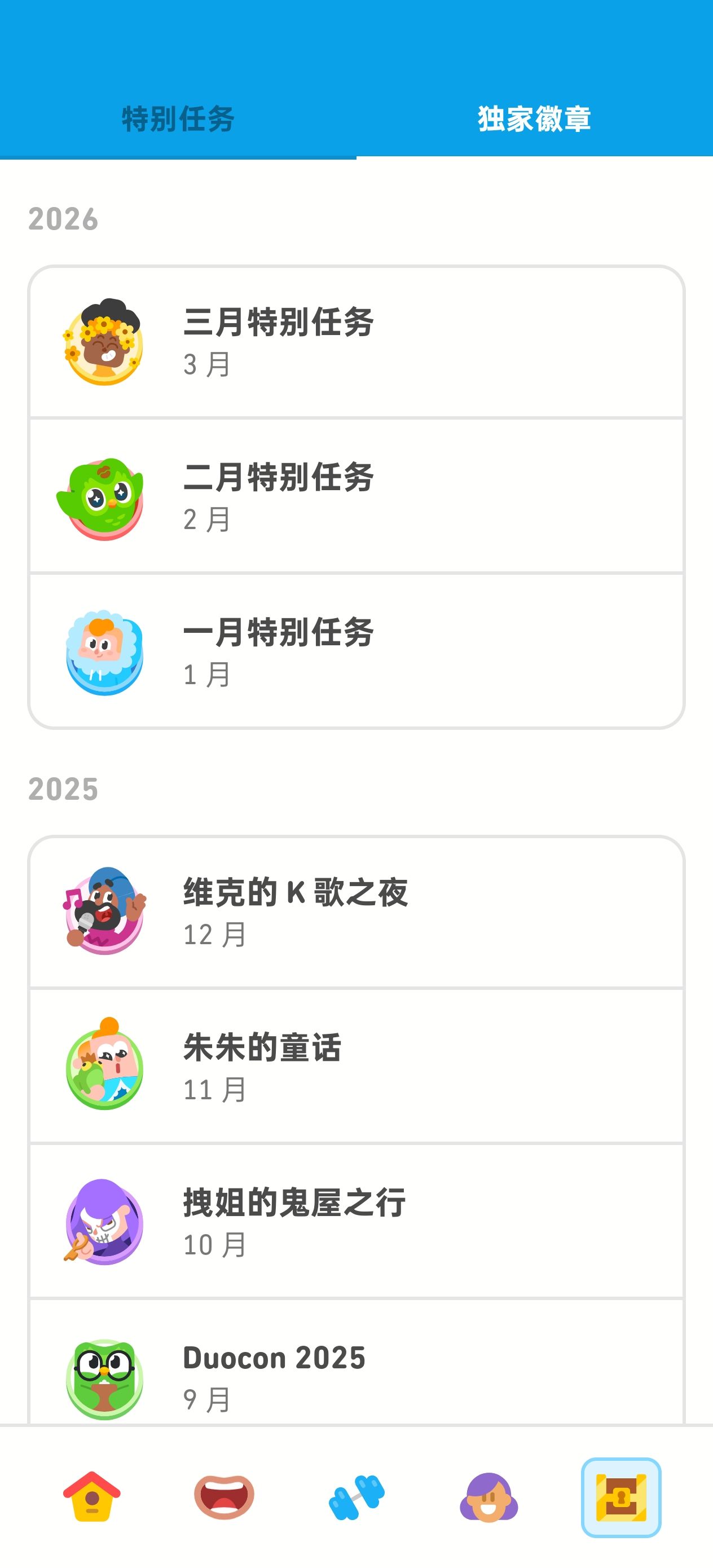View the 二月特别任务 badge
The width and height of the screenshot is (713, 1568).
(356, 497)
